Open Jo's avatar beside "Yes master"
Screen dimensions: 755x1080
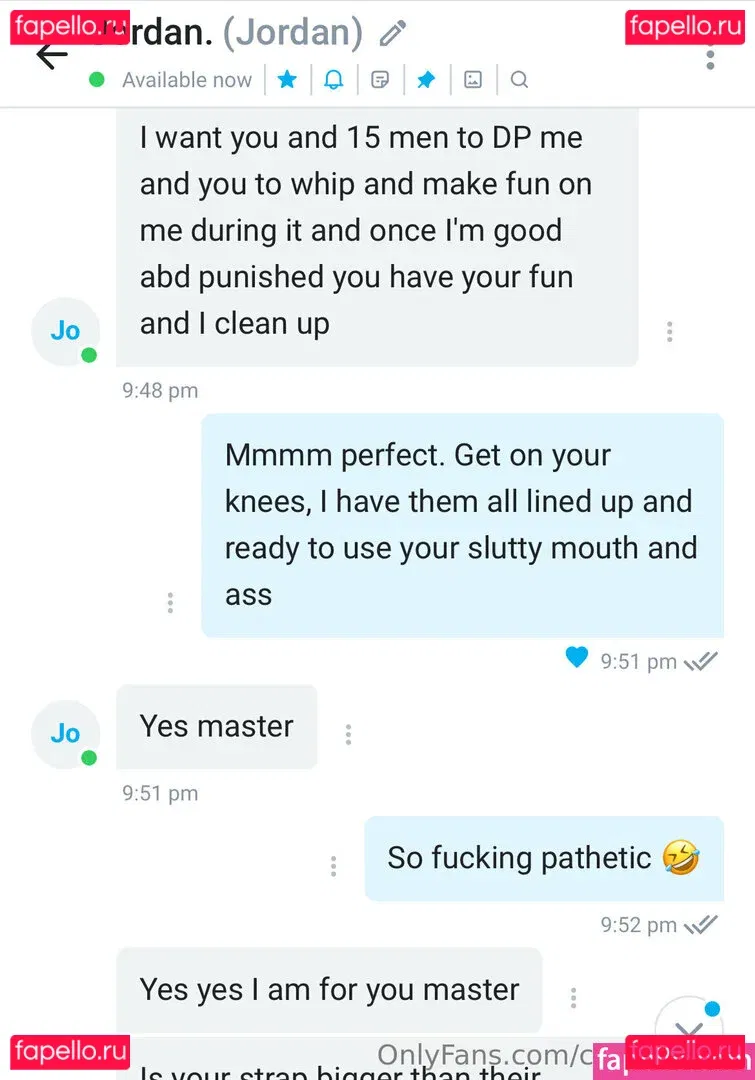click(65, 734)
